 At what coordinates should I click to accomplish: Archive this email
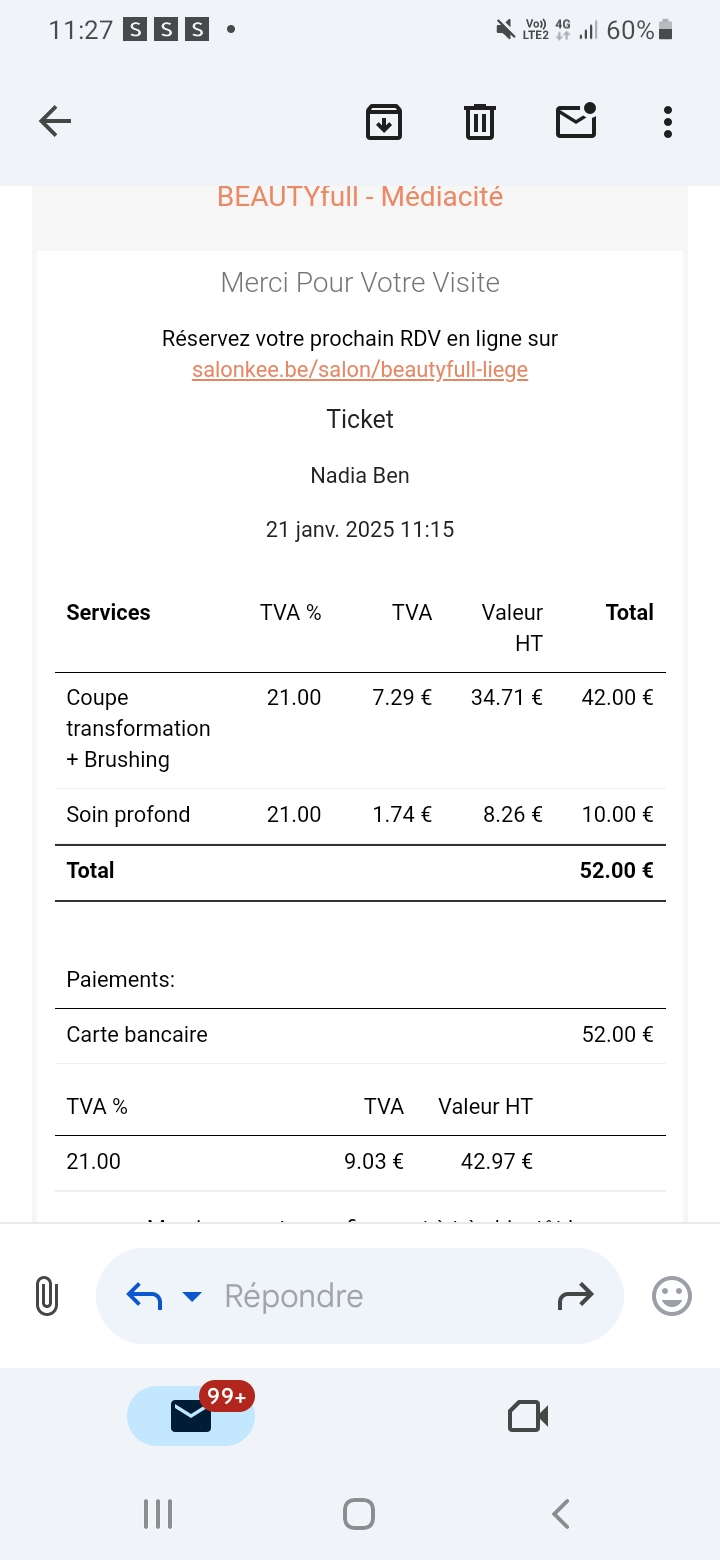[384, 122]
